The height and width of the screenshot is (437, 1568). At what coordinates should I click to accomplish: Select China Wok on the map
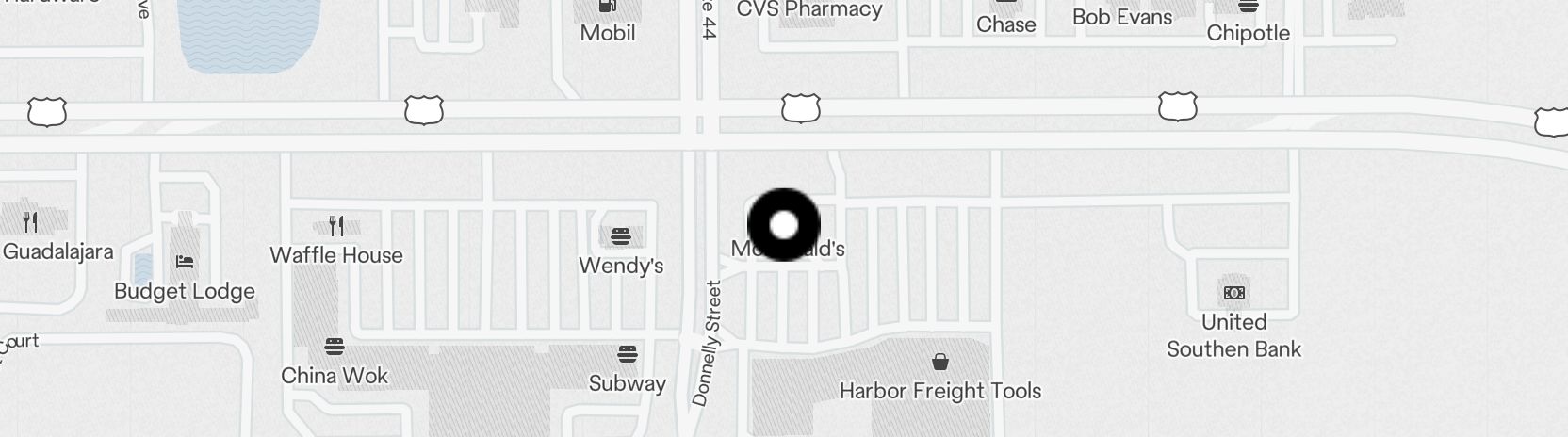[x=334, y=347]
